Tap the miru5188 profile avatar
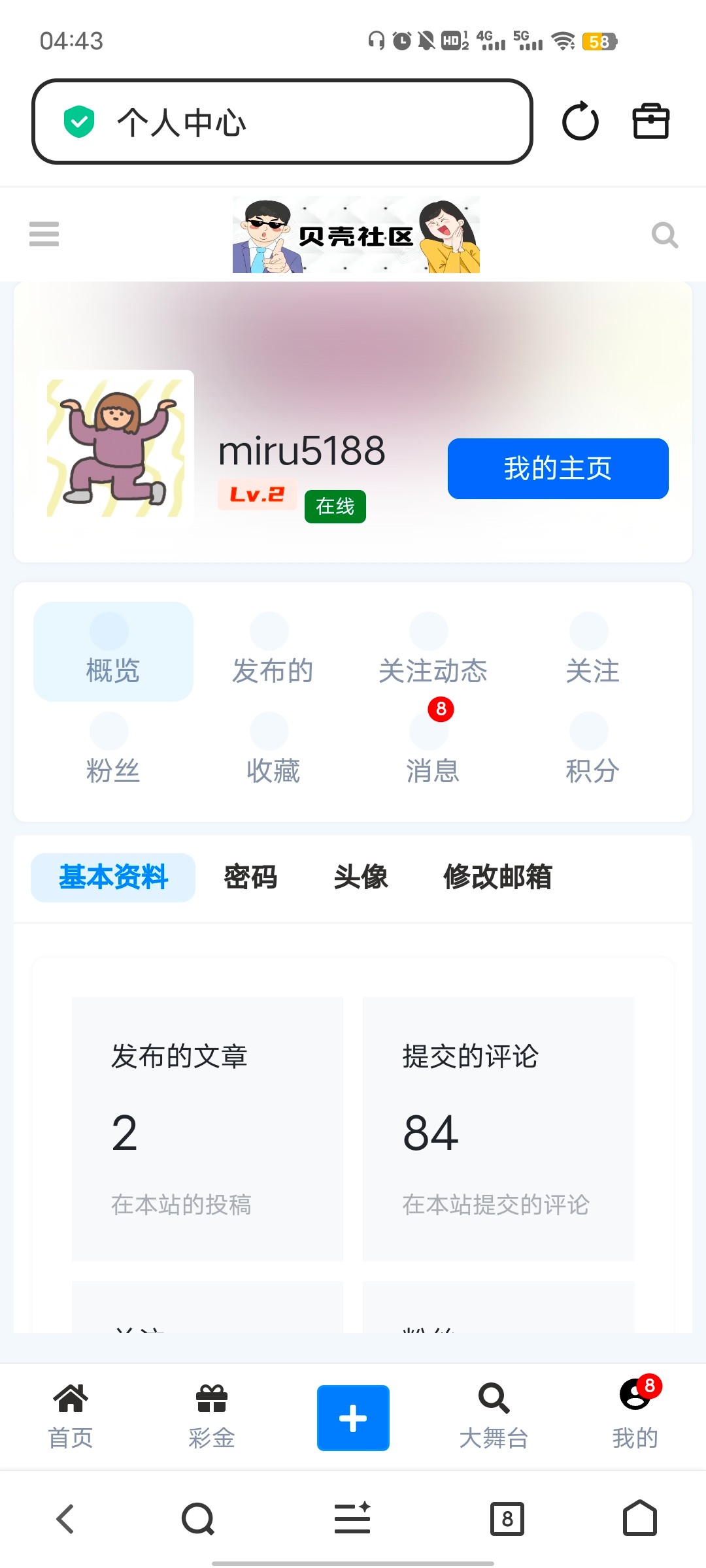706x1568 pixels. click(x=117, y=451)
